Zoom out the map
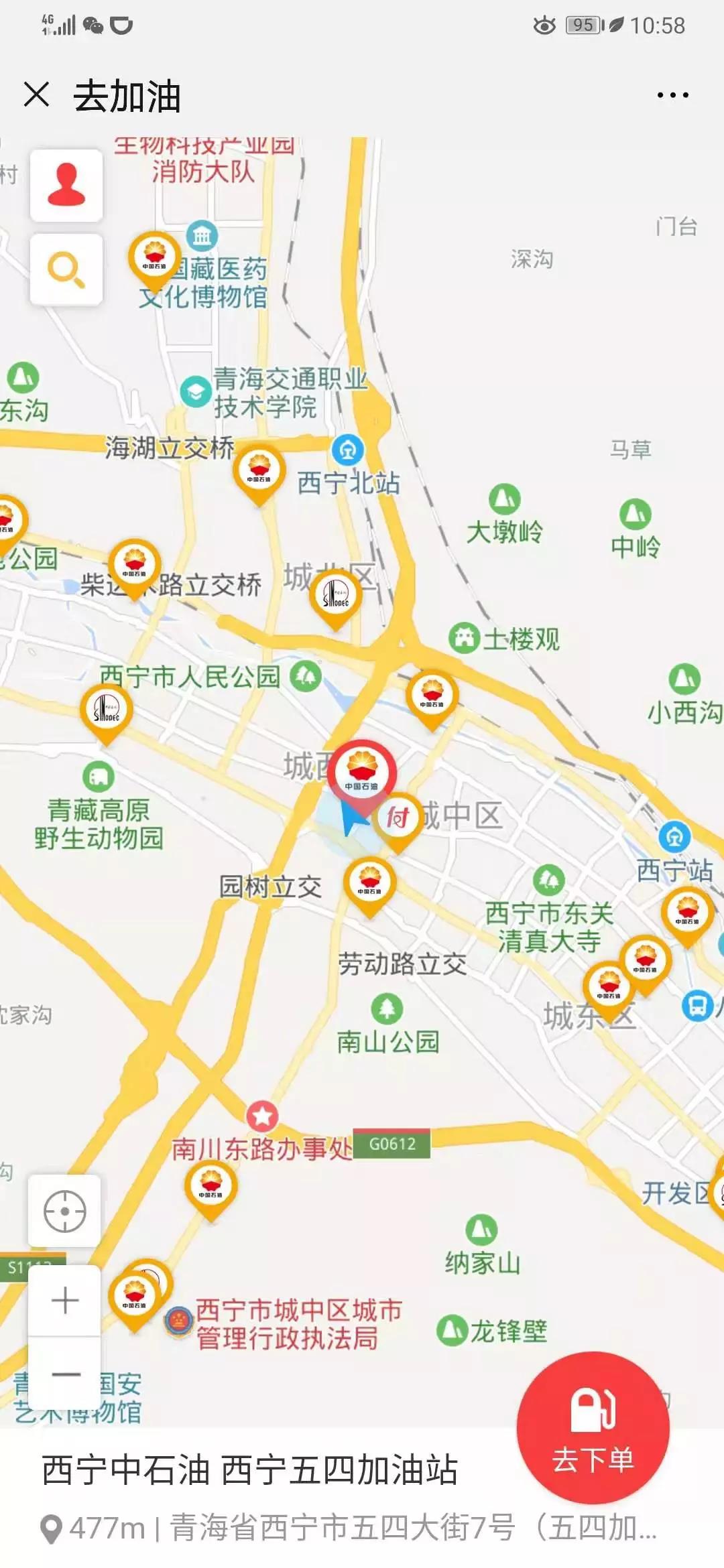This screenshot has height=1568, width=724. tap(65, 1375)
